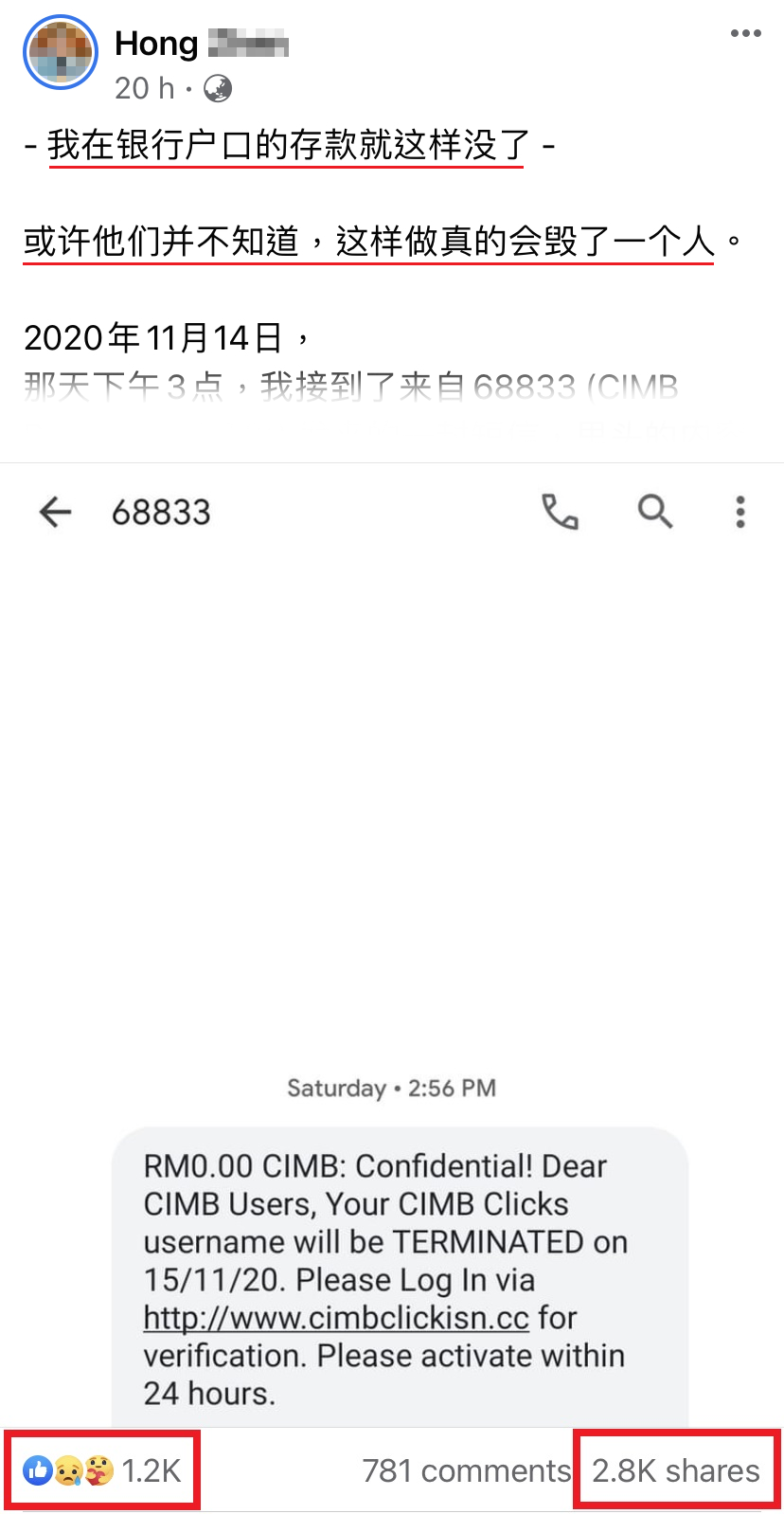784x1514 pixels.
Task: Open the post's three-dot options menu
Action: pyautogui.click(x=745, y=34)
